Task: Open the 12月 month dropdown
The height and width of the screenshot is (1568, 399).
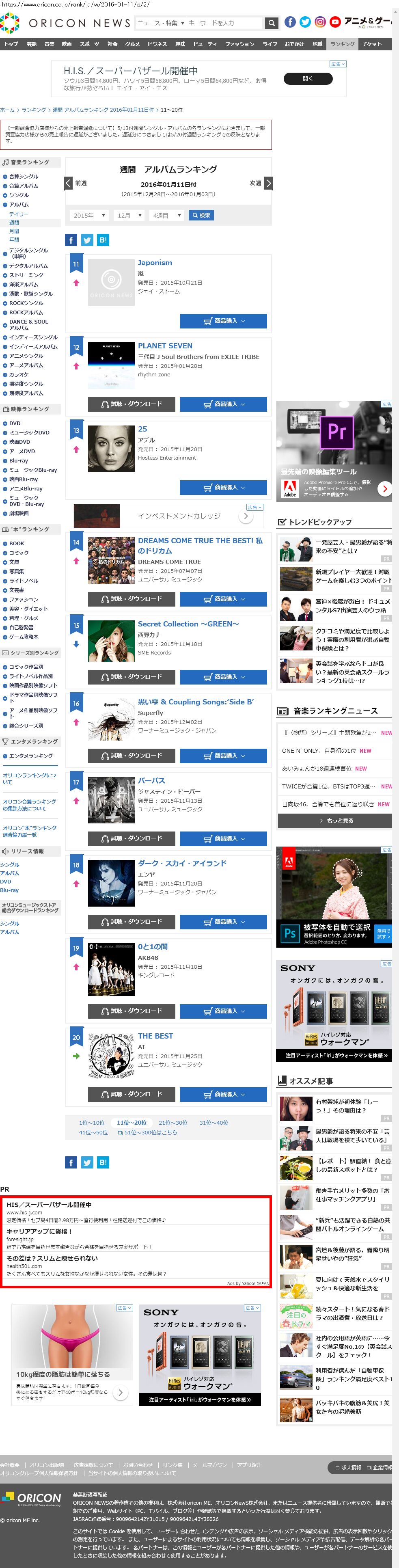Action: pos(129,216)
